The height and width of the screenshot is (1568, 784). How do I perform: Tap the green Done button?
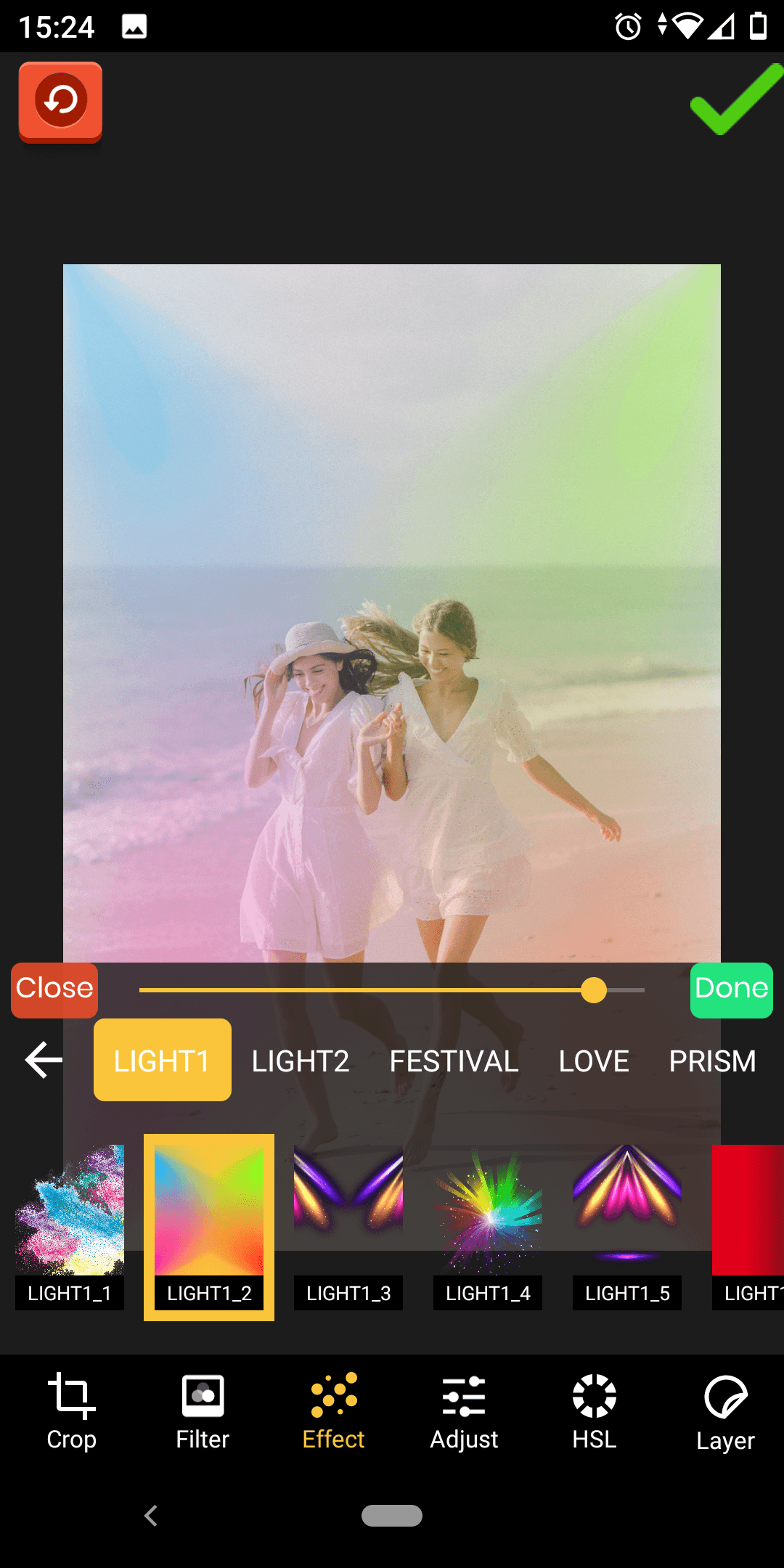(731, 989)
